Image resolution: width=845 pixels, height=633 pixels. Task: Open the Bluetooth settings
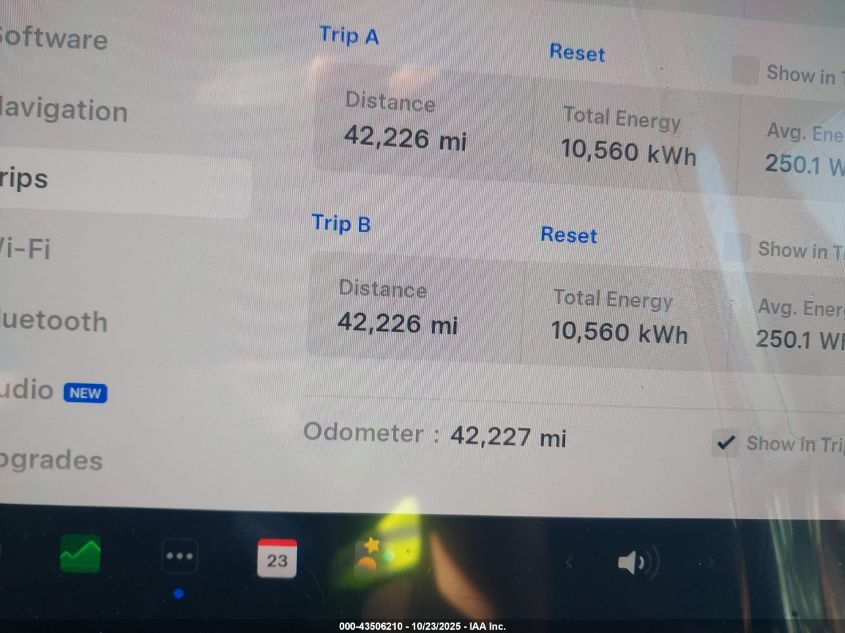[53, 321]
